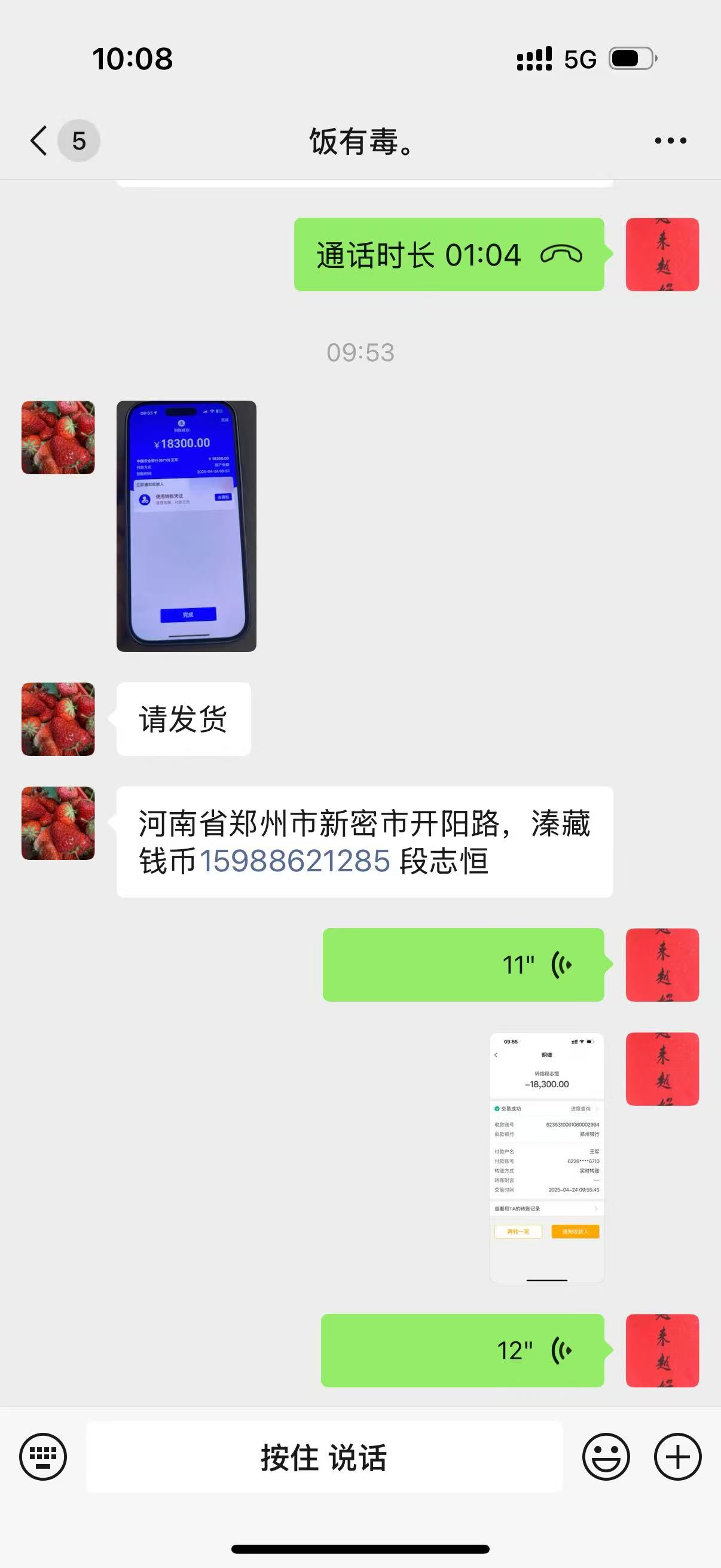Tap phone number 15988621285 link
Image resolution: width=721 pixels, height=1568 pixels.
pyautogui.click(x=295, y=861)
